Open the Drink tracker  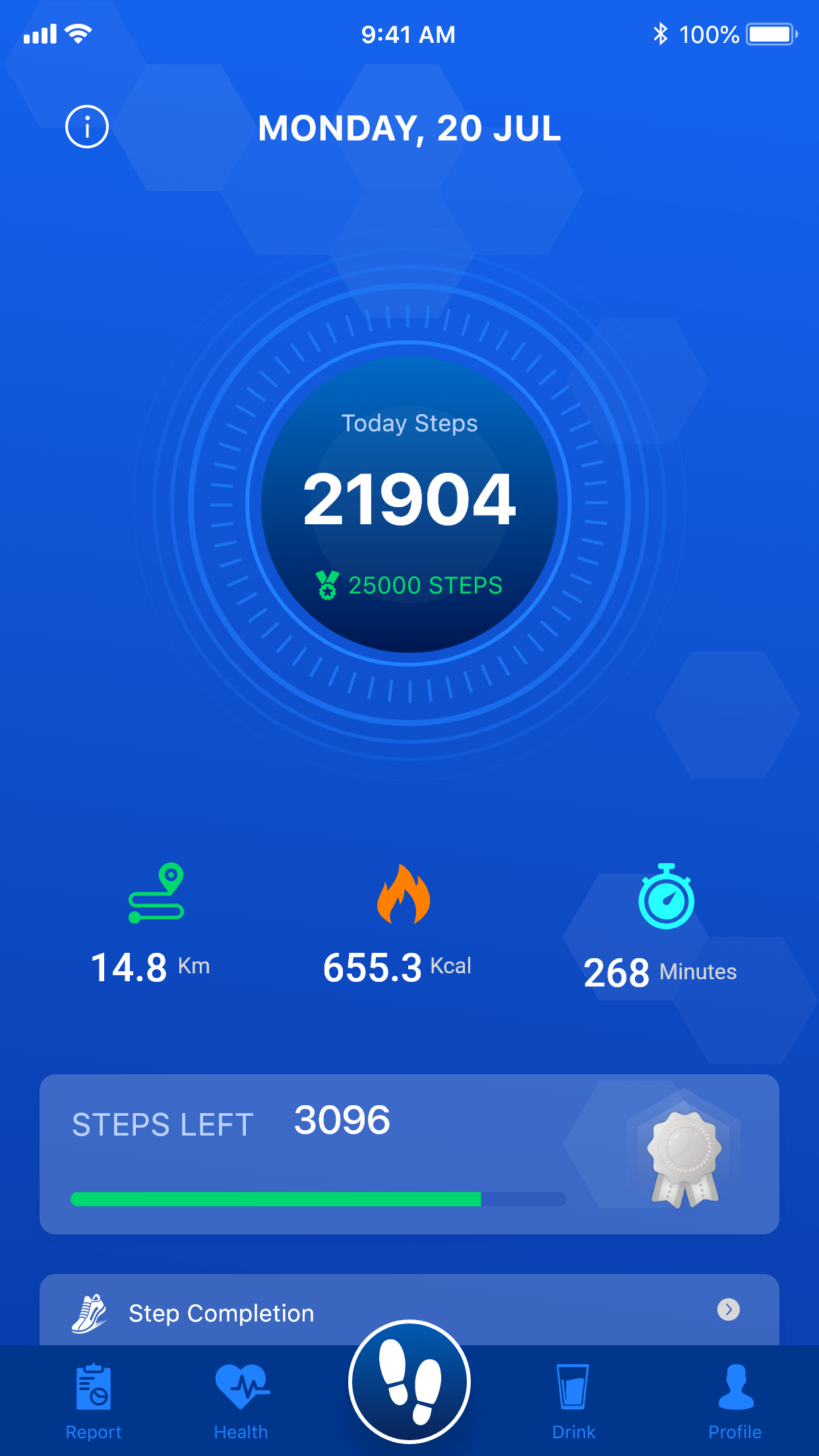click(573, 1405)
